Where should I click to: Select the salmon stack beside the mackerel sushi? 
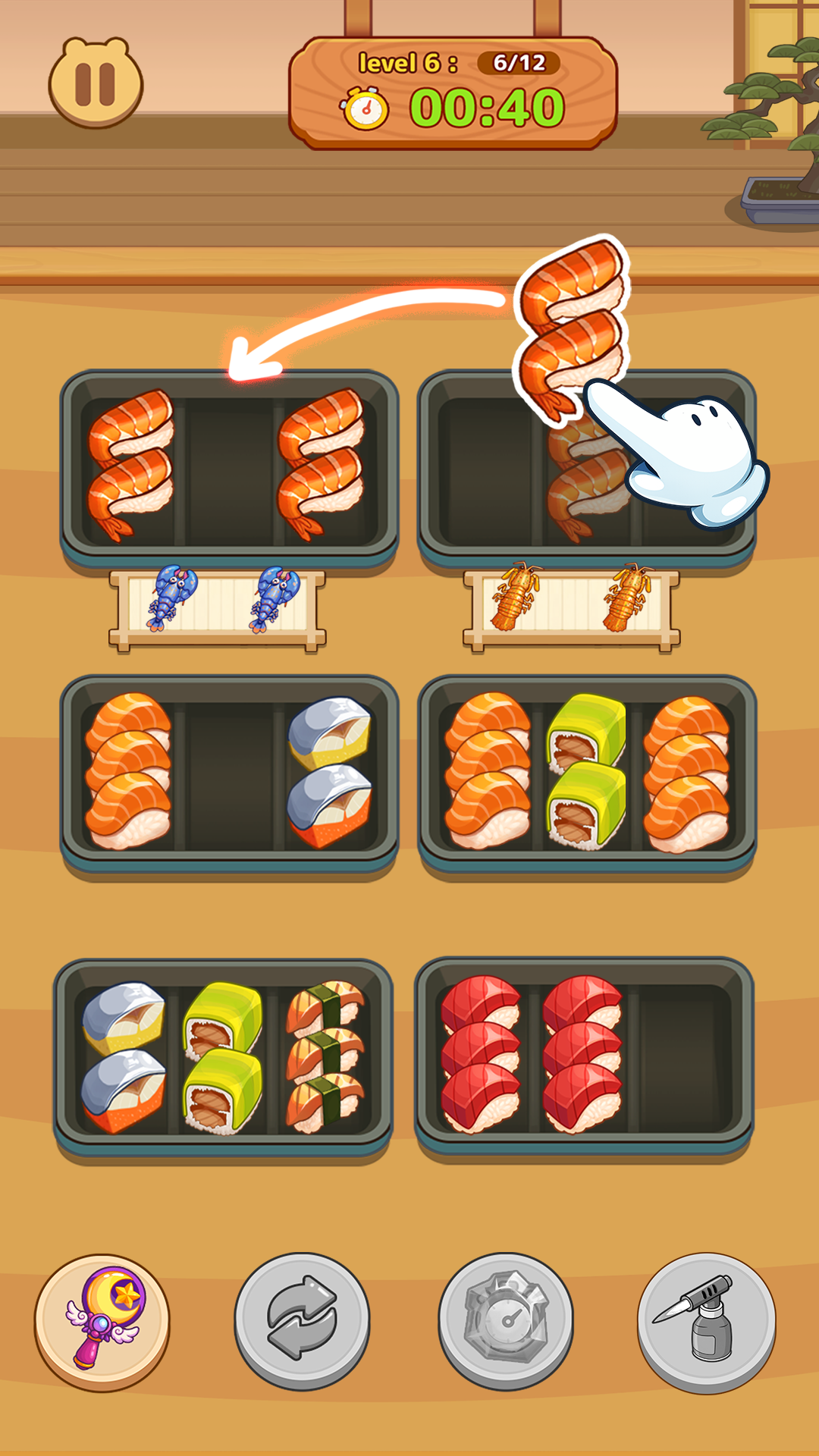128,770
